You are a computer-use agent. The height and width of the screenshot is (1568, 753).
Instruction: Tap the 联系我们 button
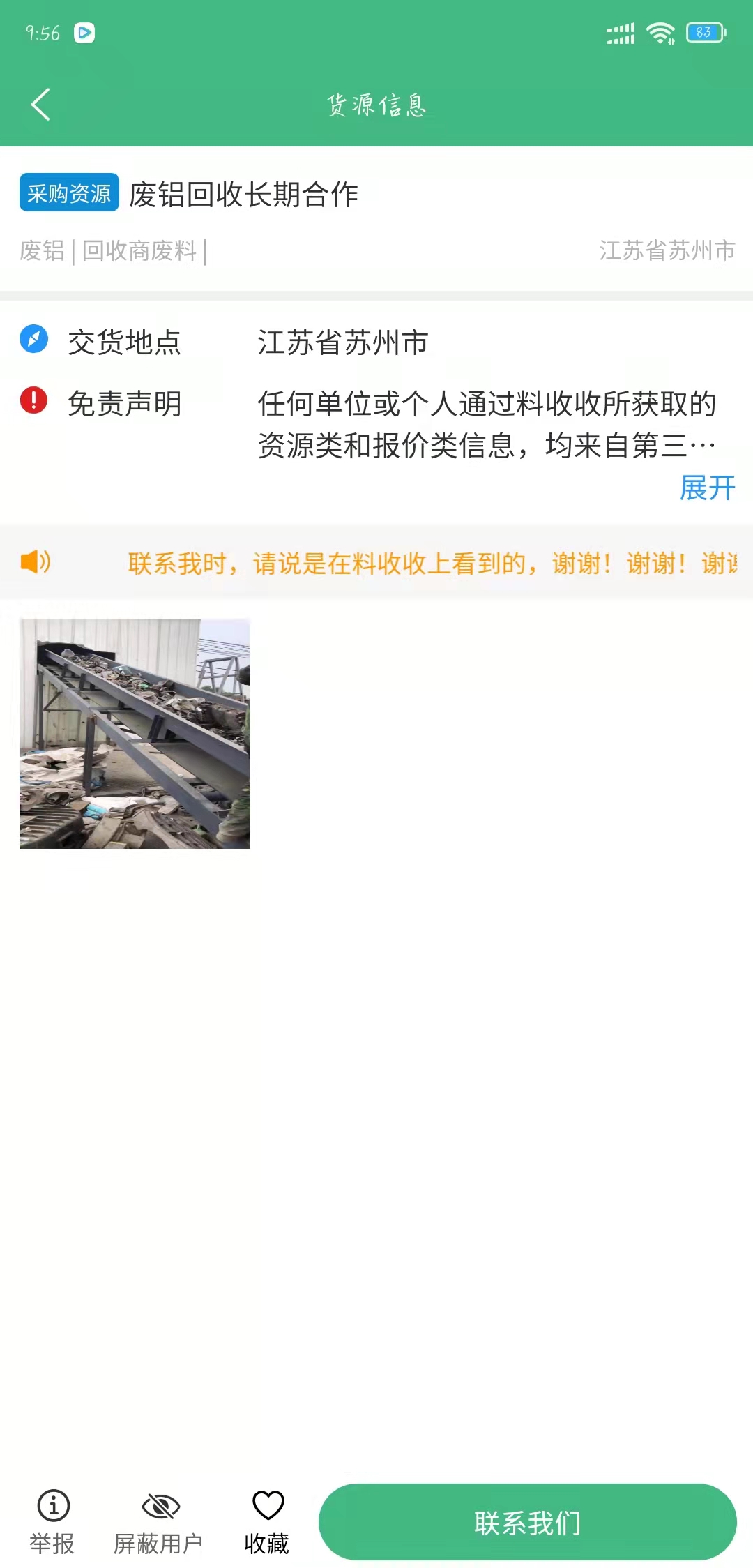pyautogui.click(x=527, y=1521)
